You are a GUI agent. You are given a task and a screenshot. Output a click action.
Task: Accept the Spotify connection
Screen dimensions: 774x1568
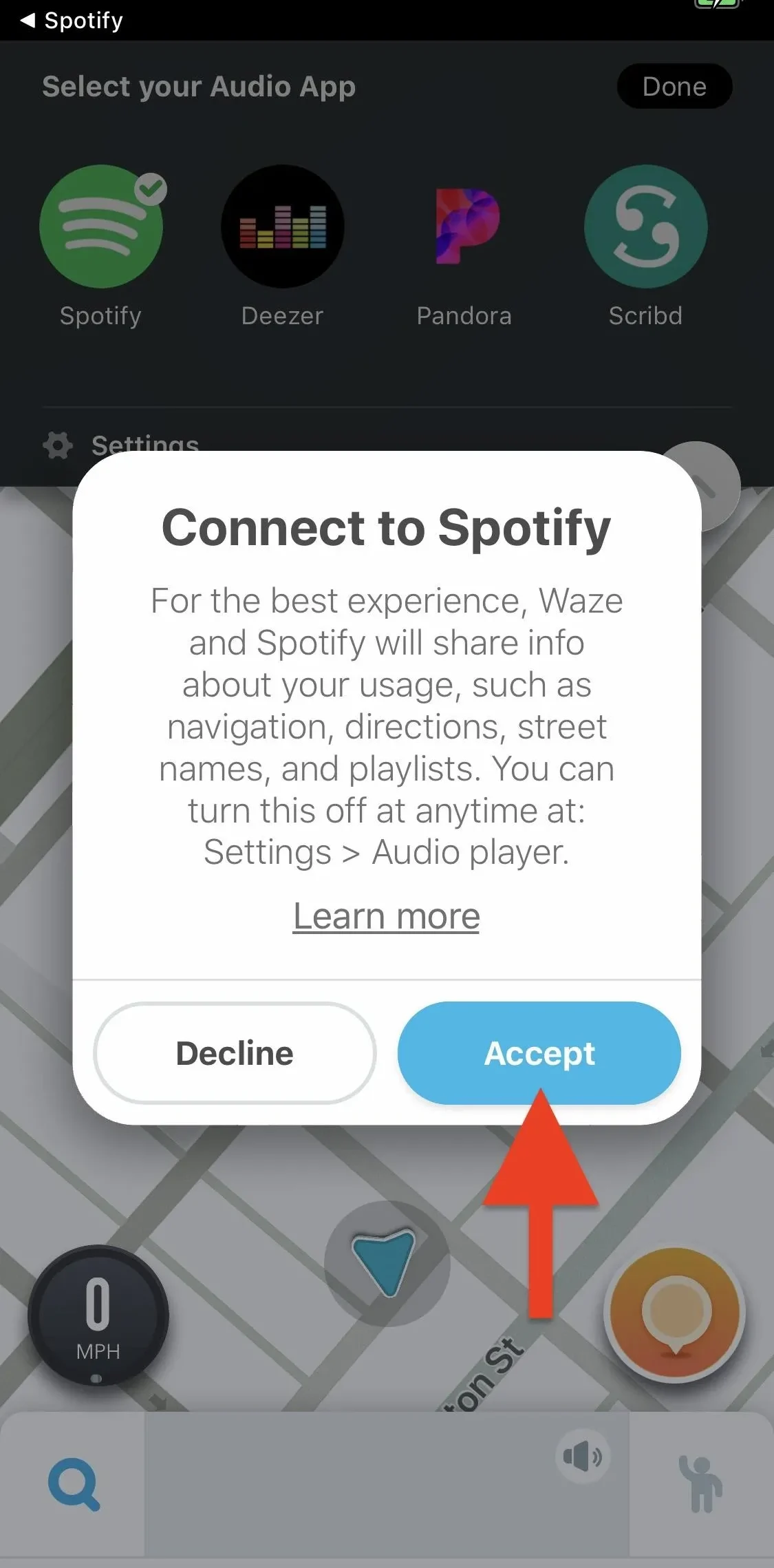click(539, 1052)
